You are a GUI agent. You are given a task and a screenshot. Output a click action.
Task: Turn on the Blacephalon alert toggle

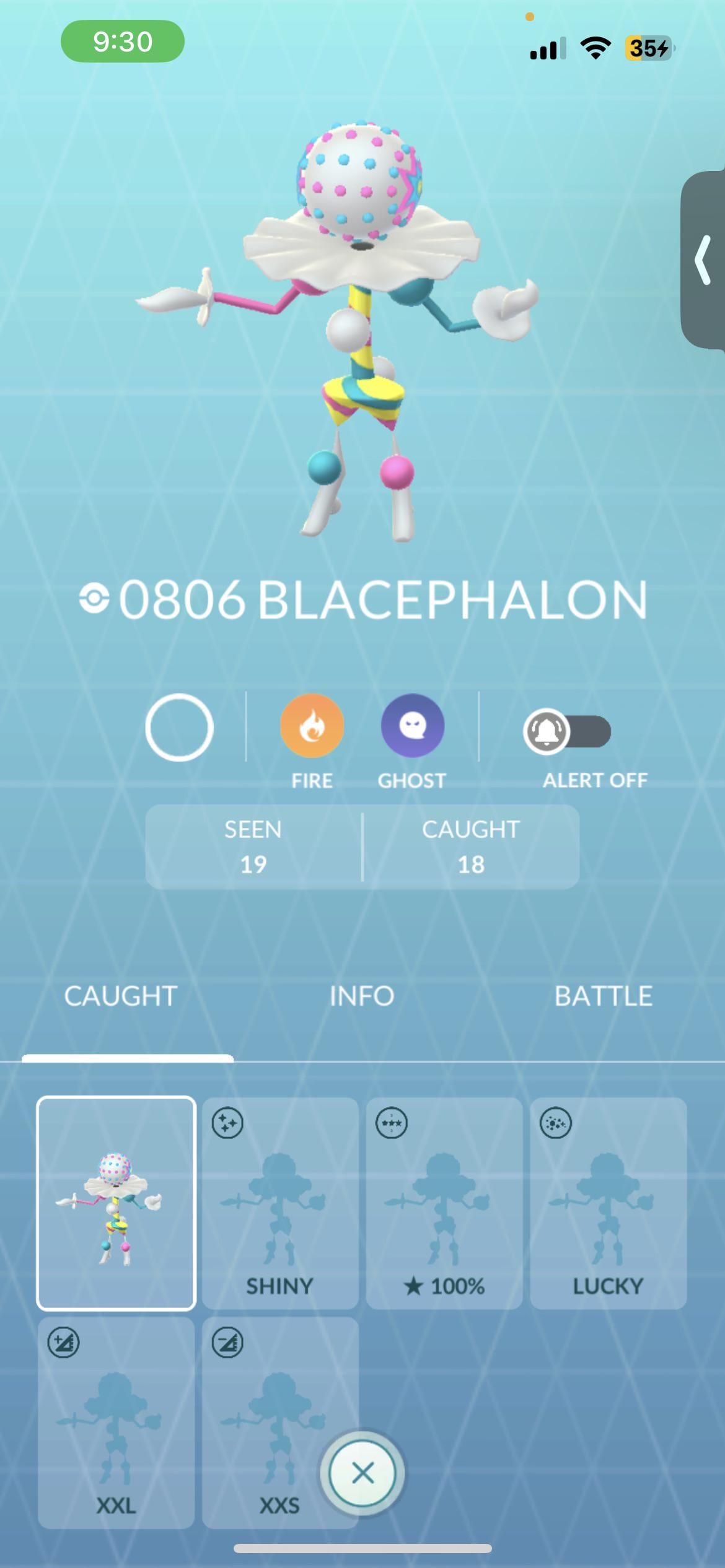click(x=567, y=732)
